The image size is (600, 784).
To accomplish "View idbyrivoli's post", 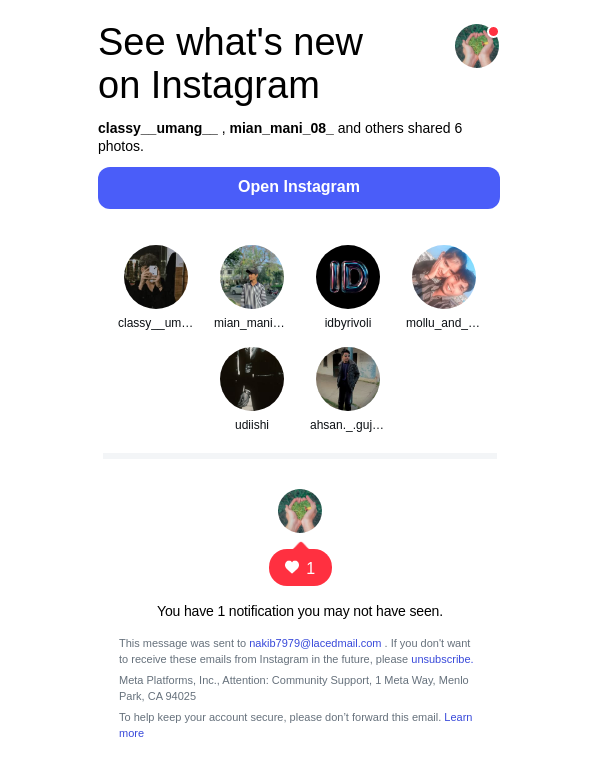I will click(348, 277).
